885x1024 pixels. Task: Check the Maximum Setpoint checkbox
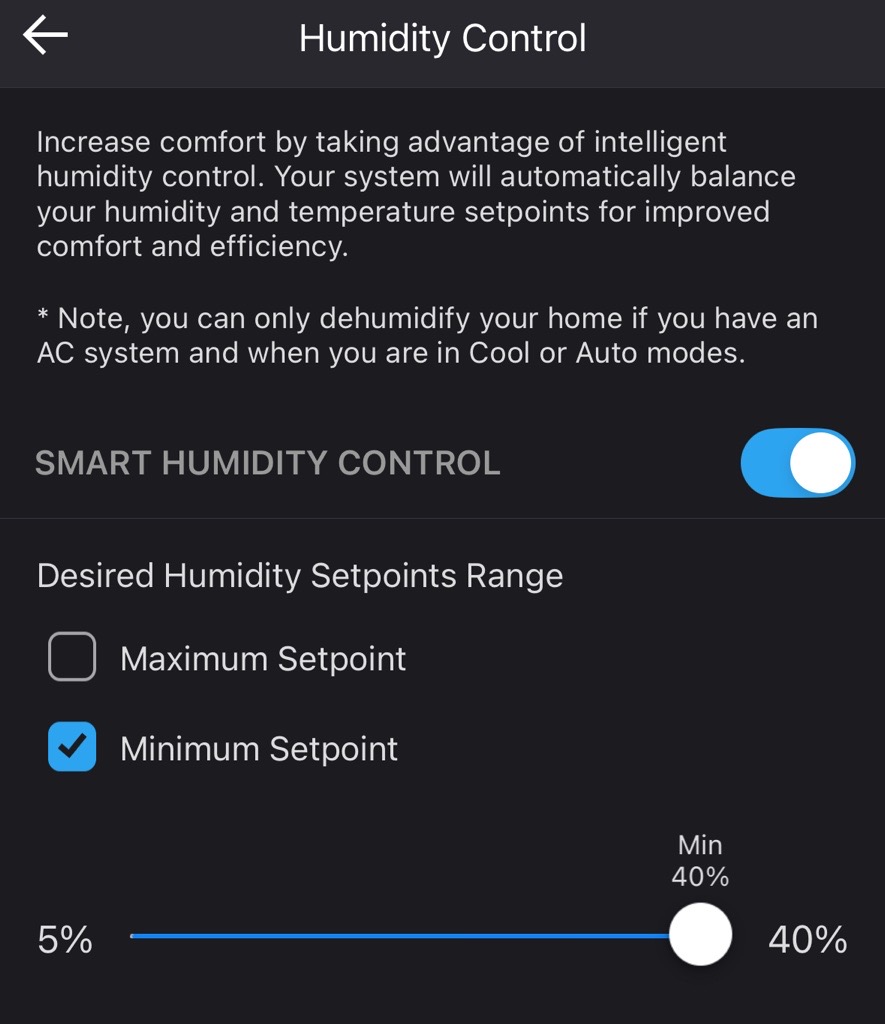click(72, 657)
